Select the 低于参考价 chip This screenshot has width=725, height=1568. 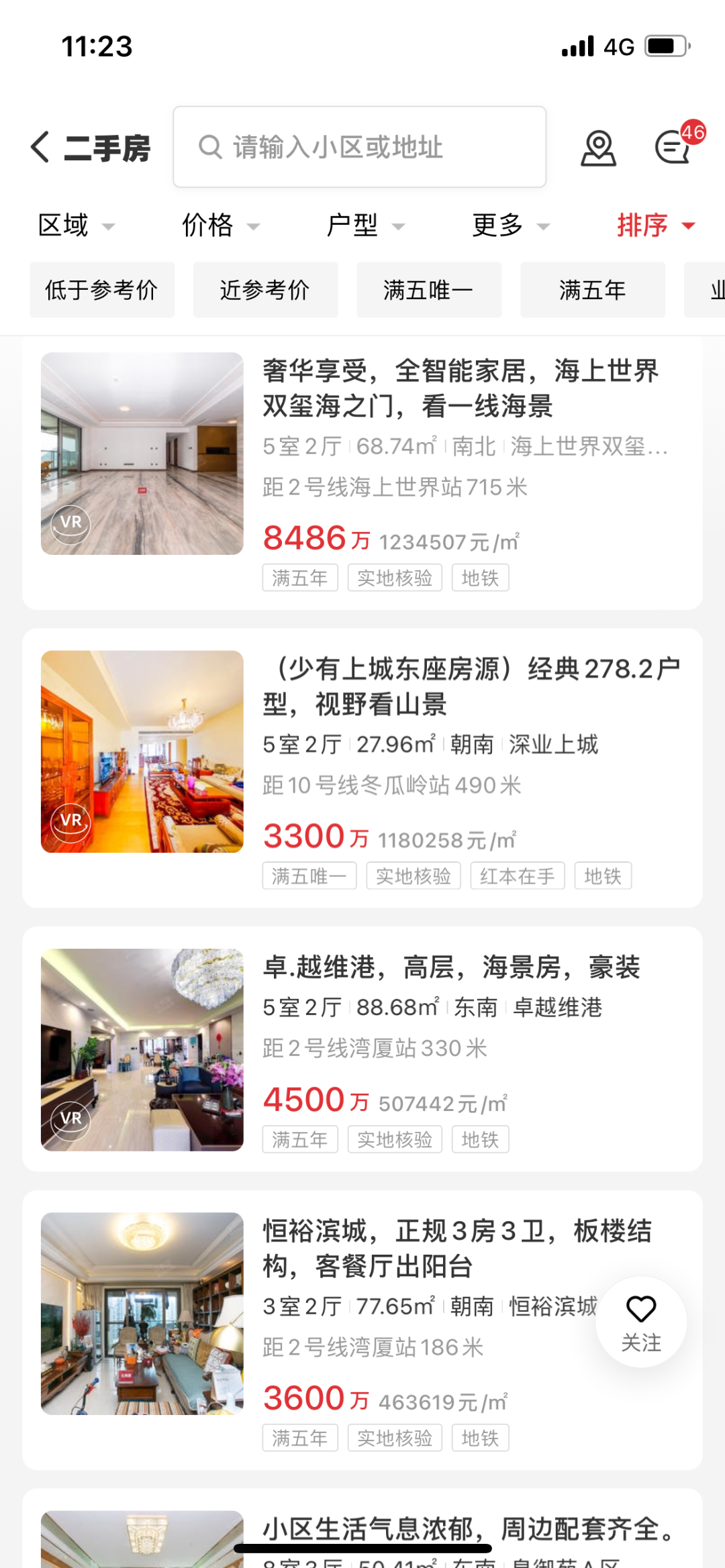coord(101,290)
